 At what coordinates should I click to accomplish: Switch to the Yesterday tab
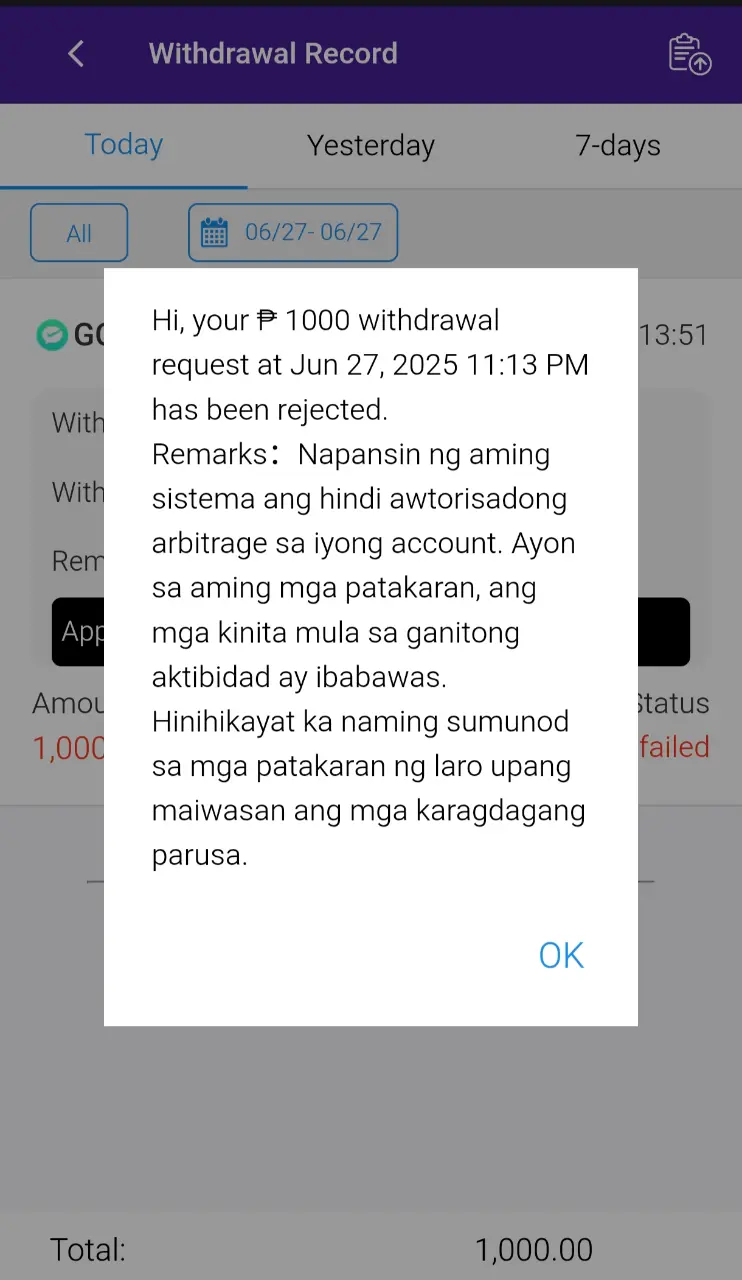point(371,146)
